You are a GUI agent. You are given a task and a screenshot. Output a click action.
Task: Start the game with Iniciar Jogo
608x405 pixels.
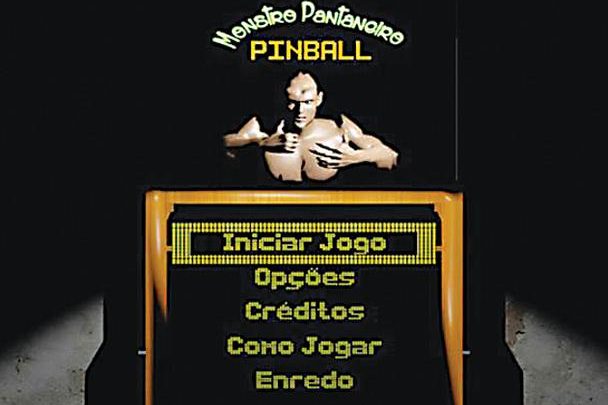pos(304,242)
